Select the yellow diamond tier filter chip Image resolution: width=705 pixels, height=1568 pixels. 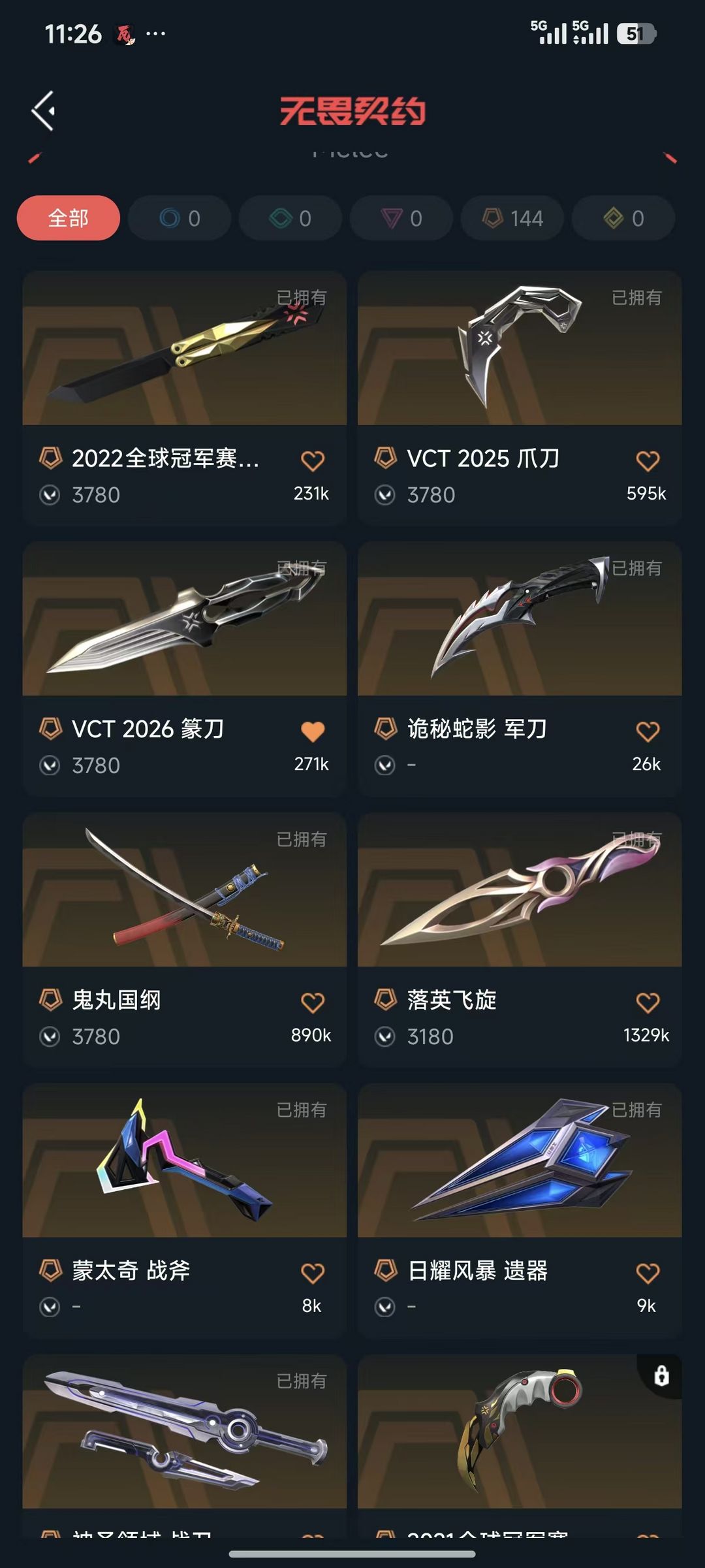tap(623, 218)
